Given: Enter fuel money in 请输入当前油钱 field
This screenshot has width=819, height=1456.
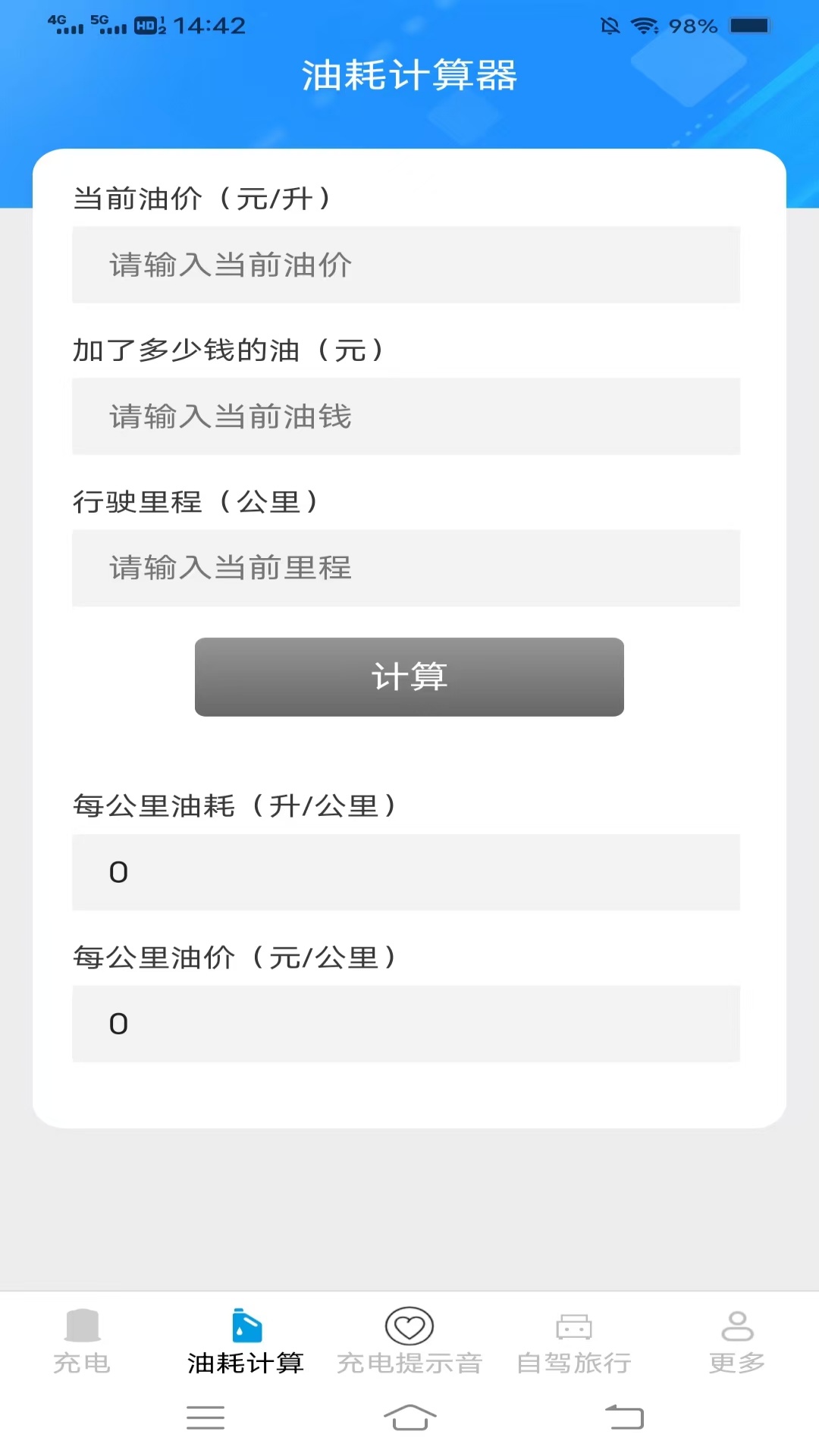Looking at the screenshot, I should 406,416.
